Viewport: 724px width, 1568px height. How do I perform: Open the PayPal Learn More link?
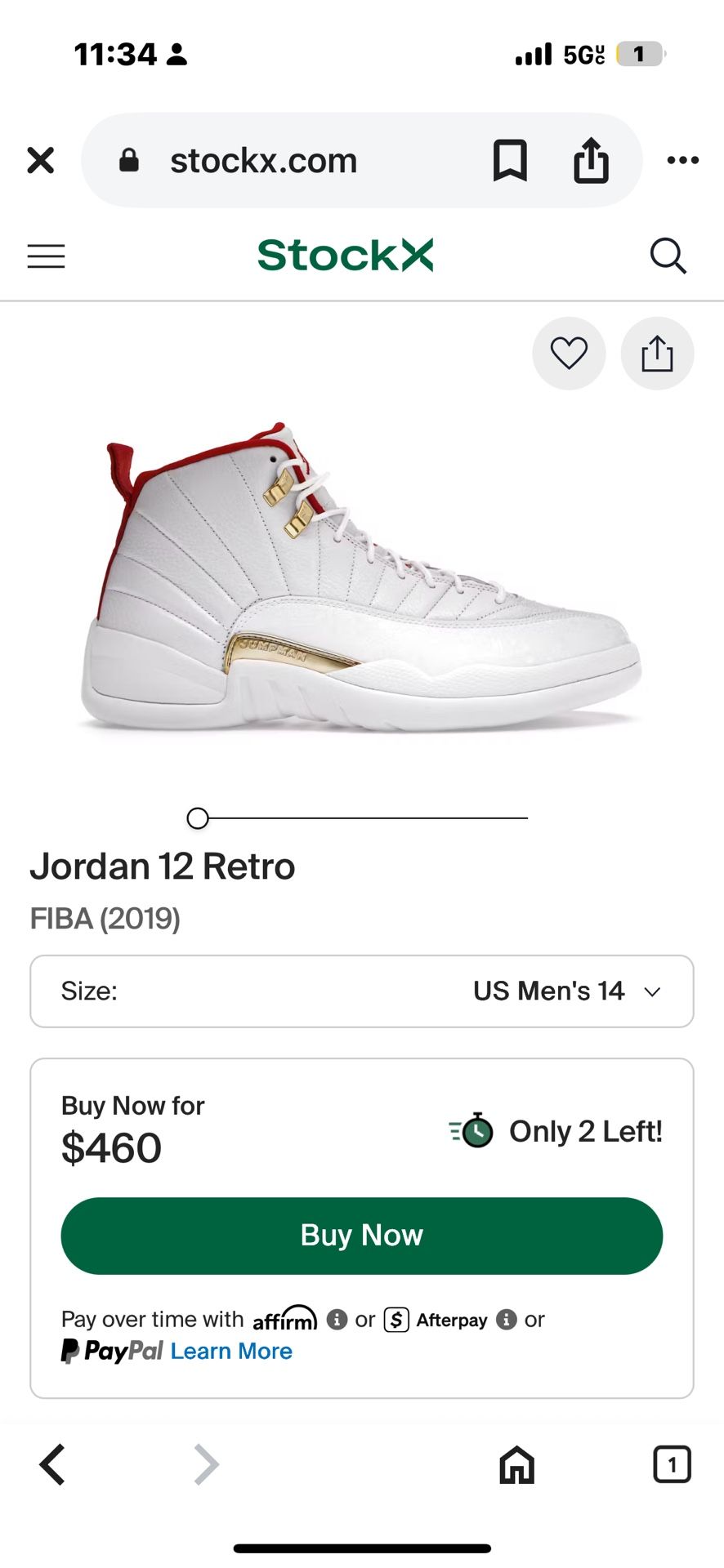tap(231, 1351)
